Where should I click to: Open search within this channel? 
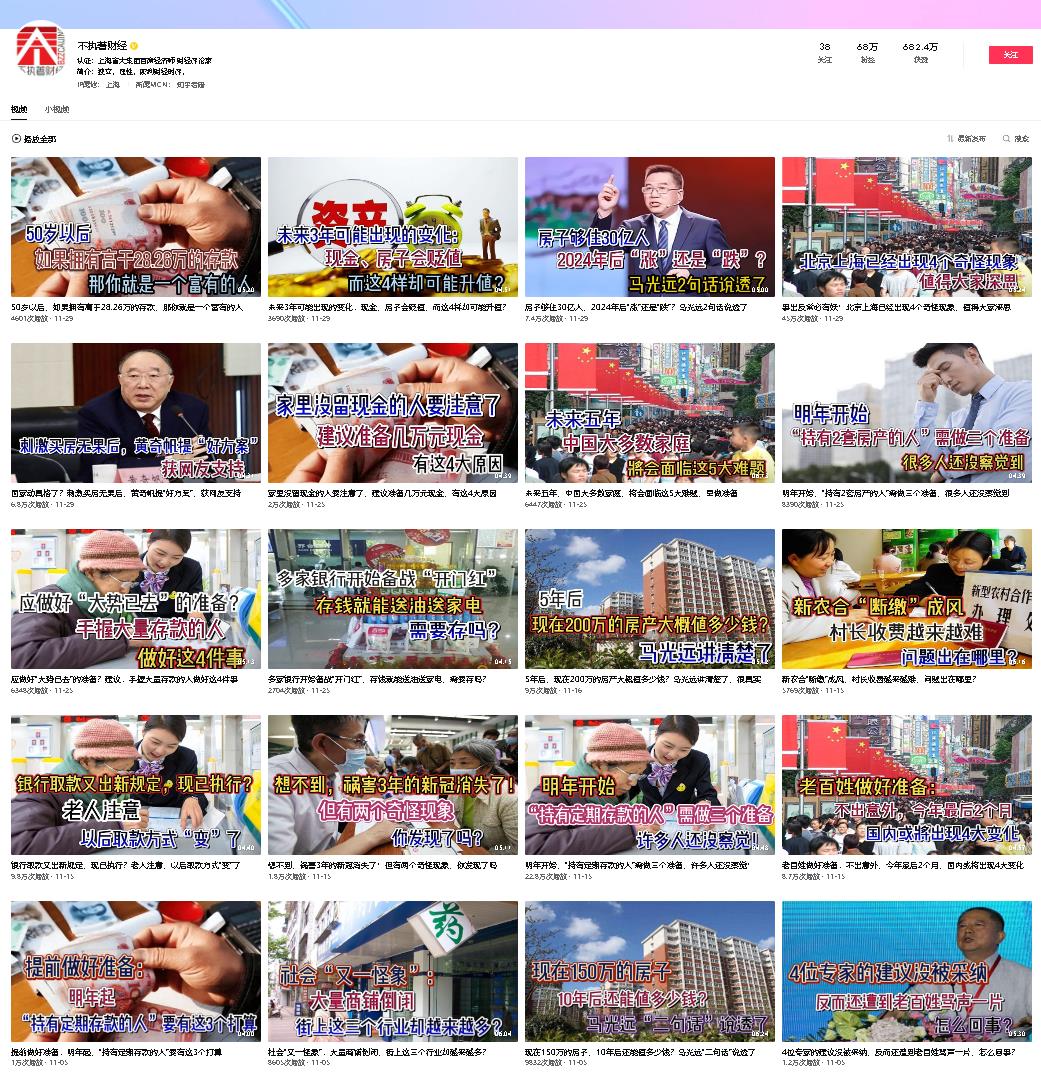[x=1016, y=139]
